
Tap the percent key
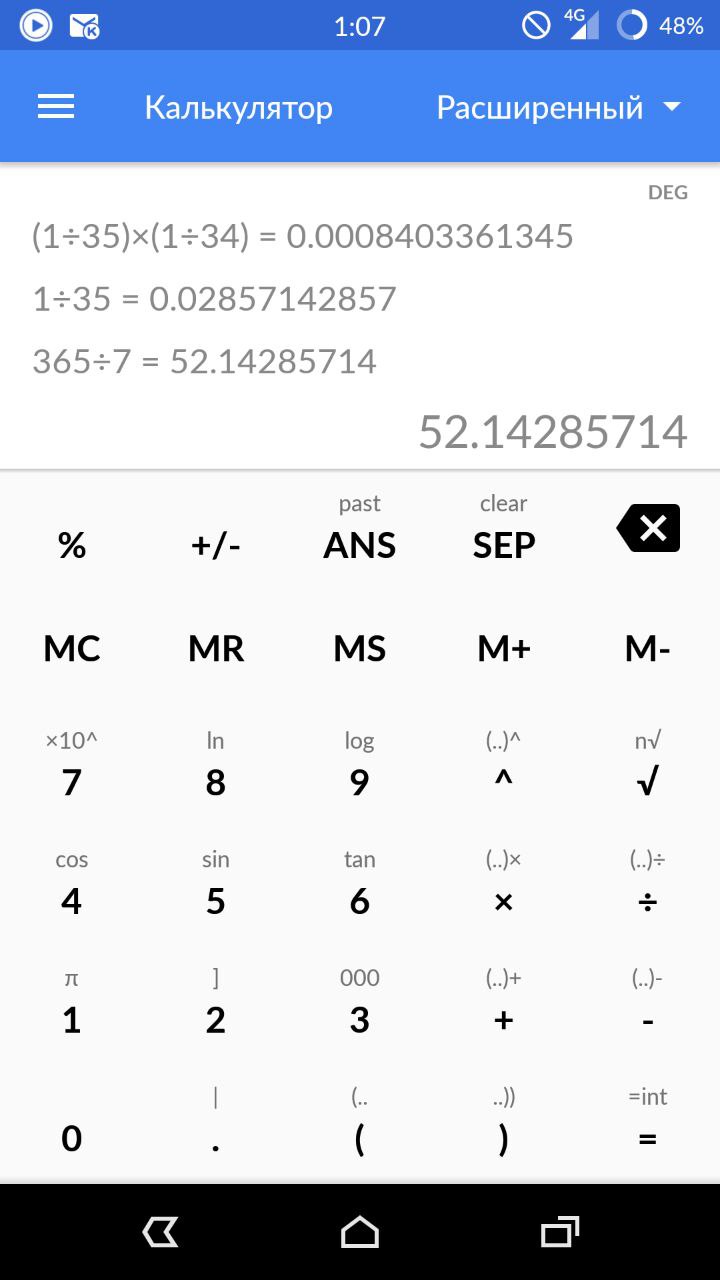[72, 545]
